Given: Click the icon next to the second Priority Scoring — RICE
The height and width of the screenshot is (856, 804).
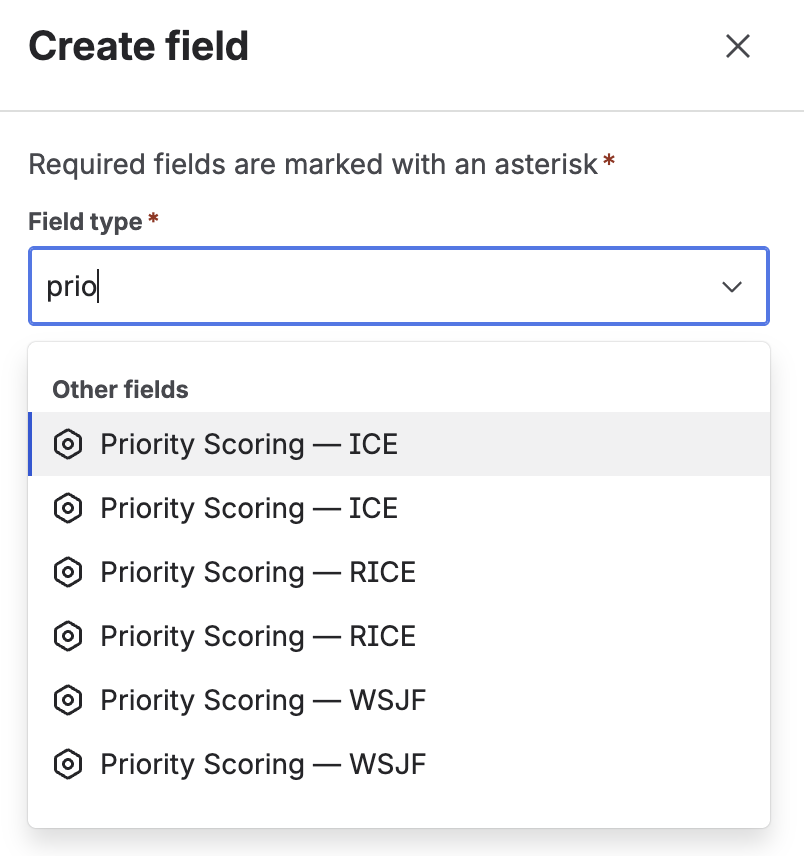Looking at the screenshot, I should pos(67,636).
